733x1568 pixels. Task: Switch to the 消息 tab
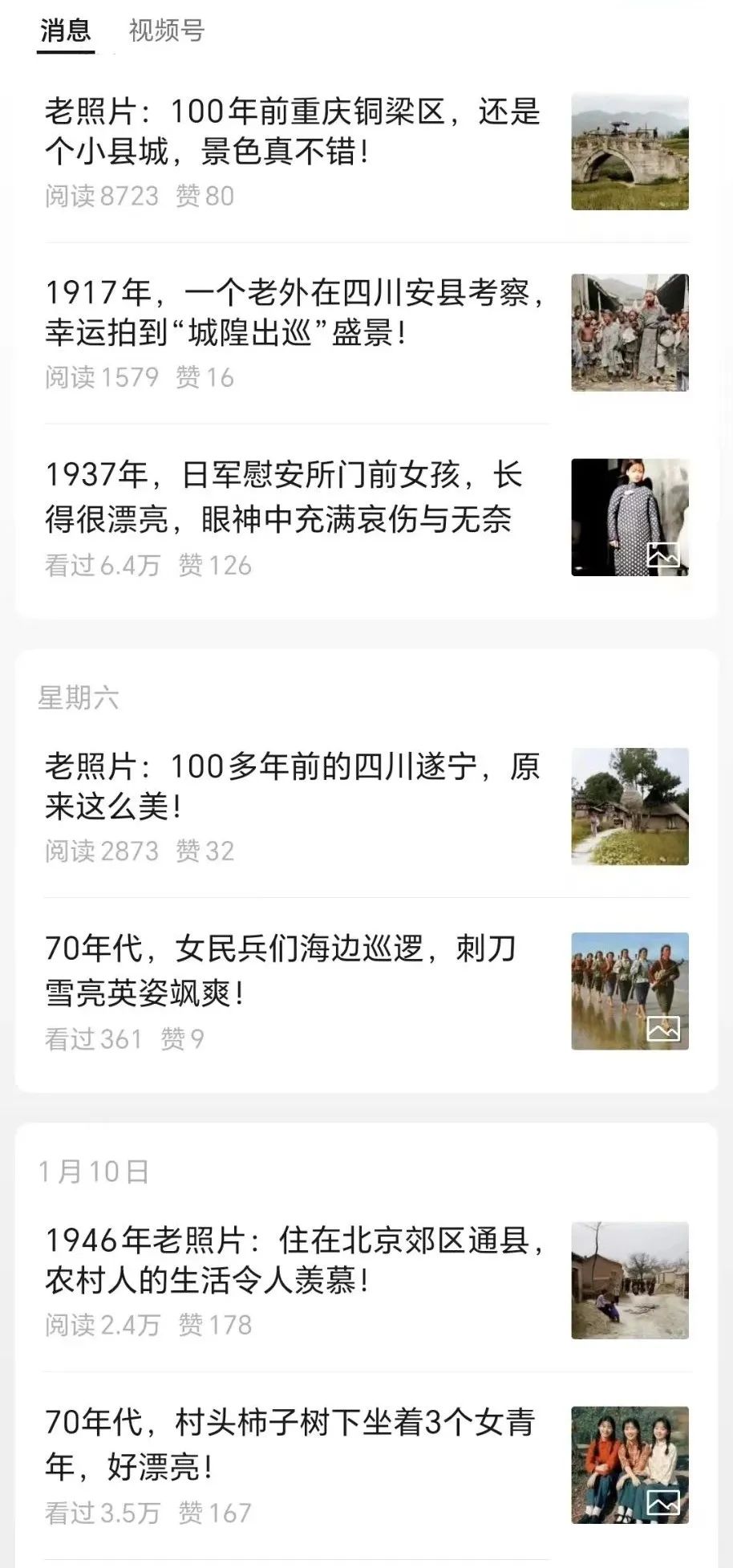(66, 32)
